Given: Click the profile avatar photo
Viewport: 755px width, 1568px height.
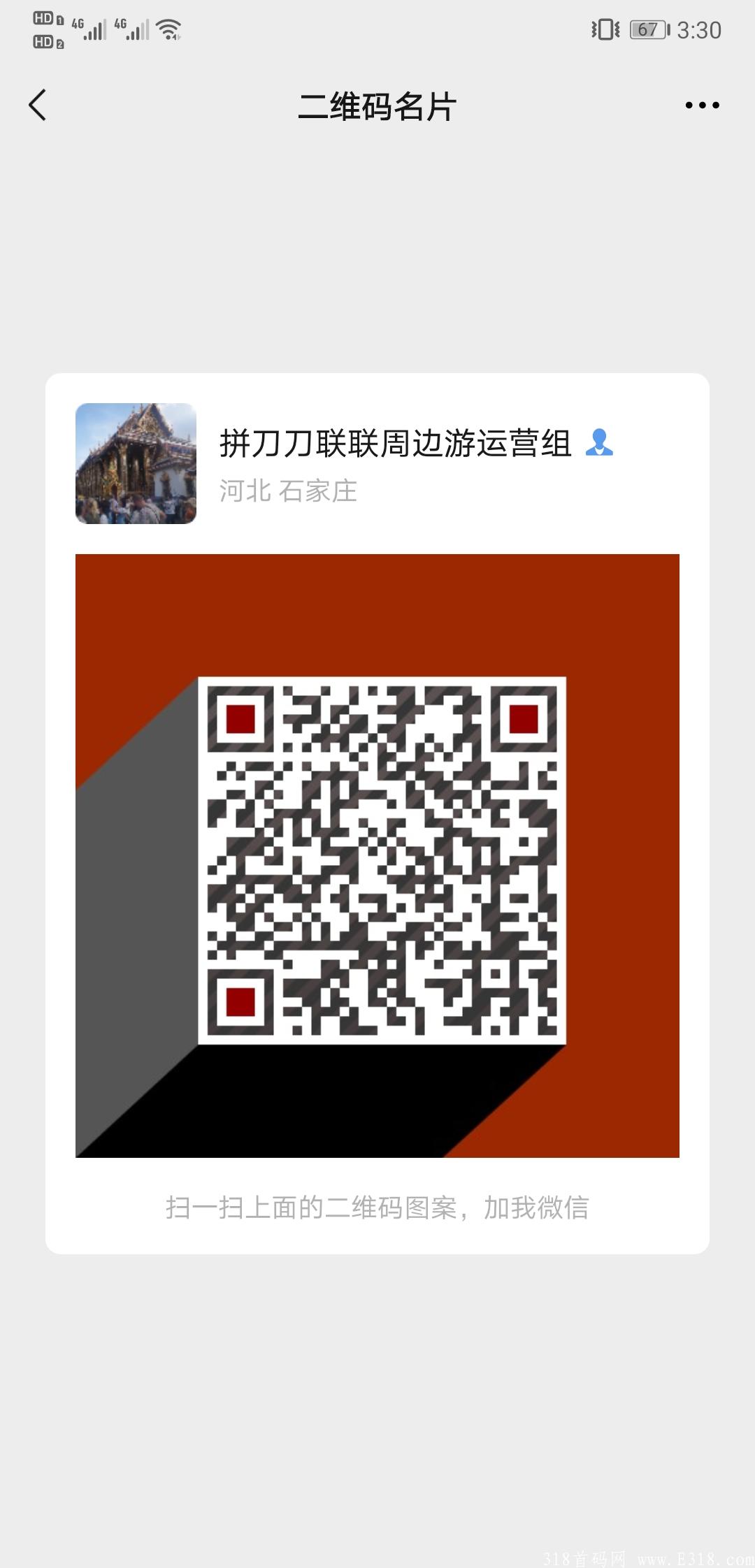Looking at the screenshot, I should point(136,463).
